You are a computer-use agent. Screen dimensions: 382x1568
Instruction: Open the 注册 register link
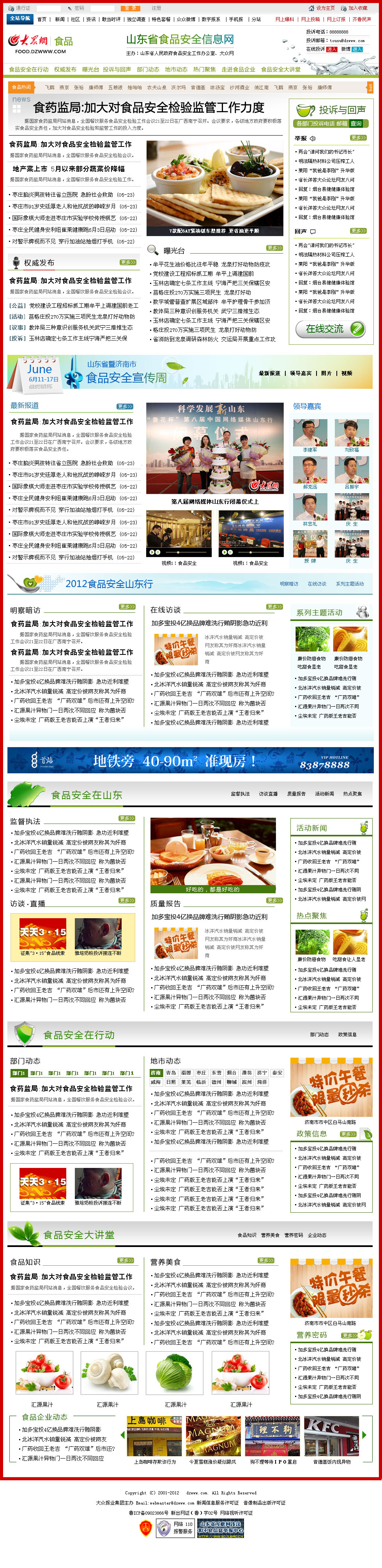click(x=157, y=9)
